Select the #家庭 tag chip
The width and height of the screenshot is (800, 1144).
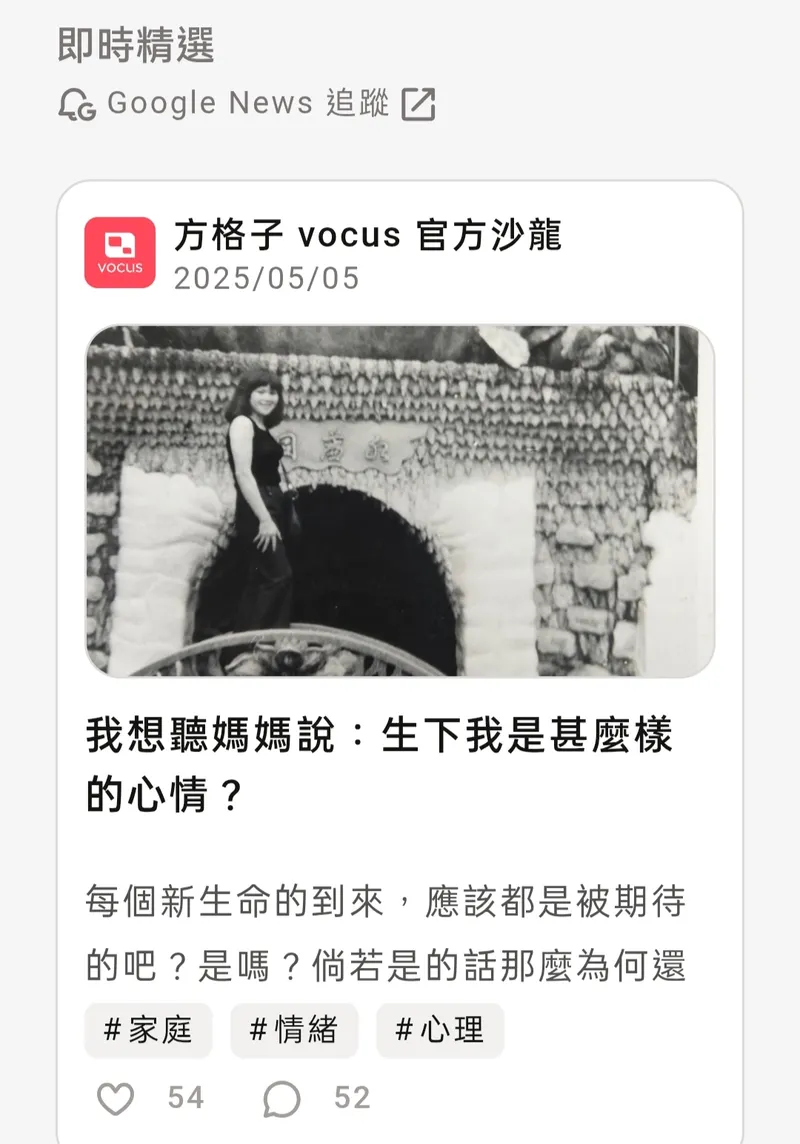[148, 1029]
